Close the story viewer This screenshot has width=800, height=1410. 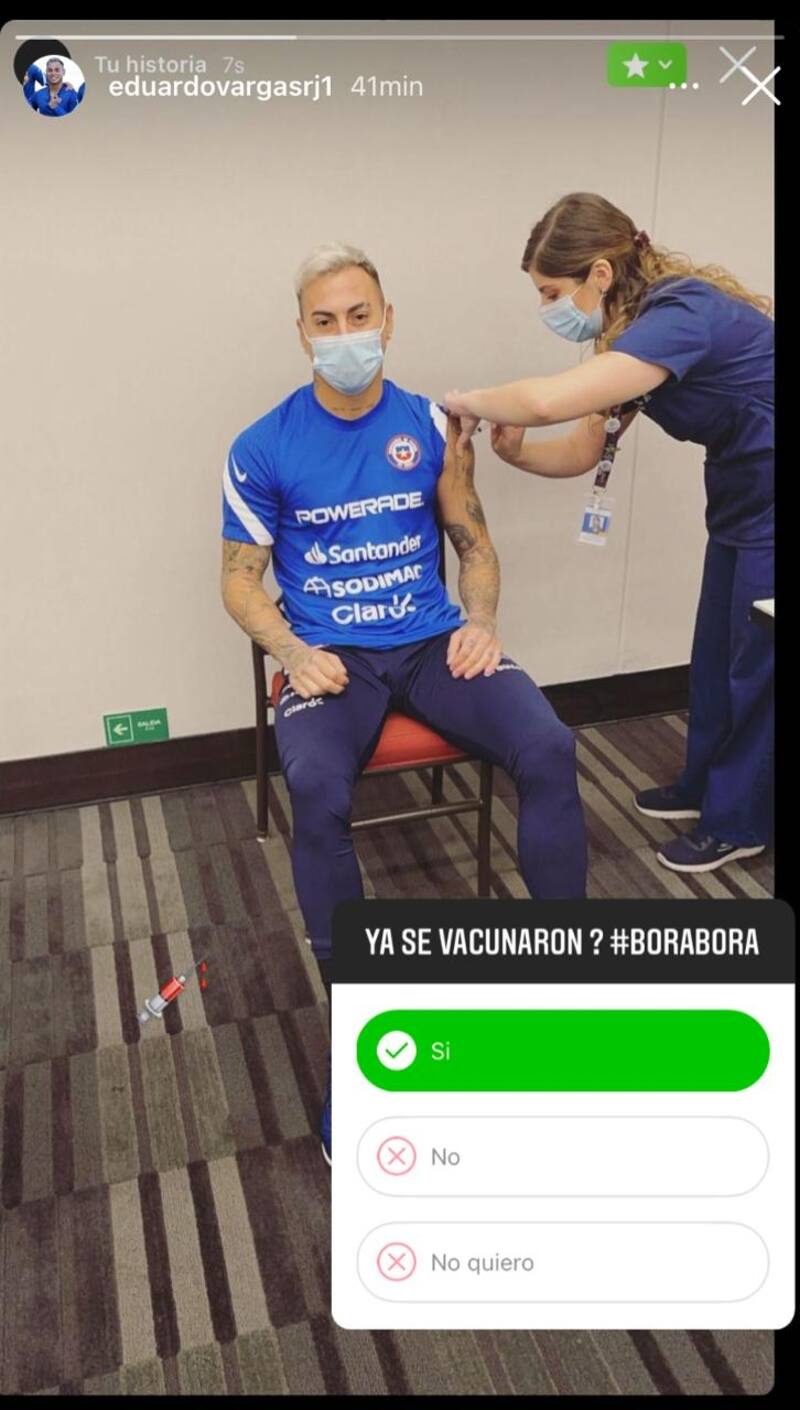761,86
